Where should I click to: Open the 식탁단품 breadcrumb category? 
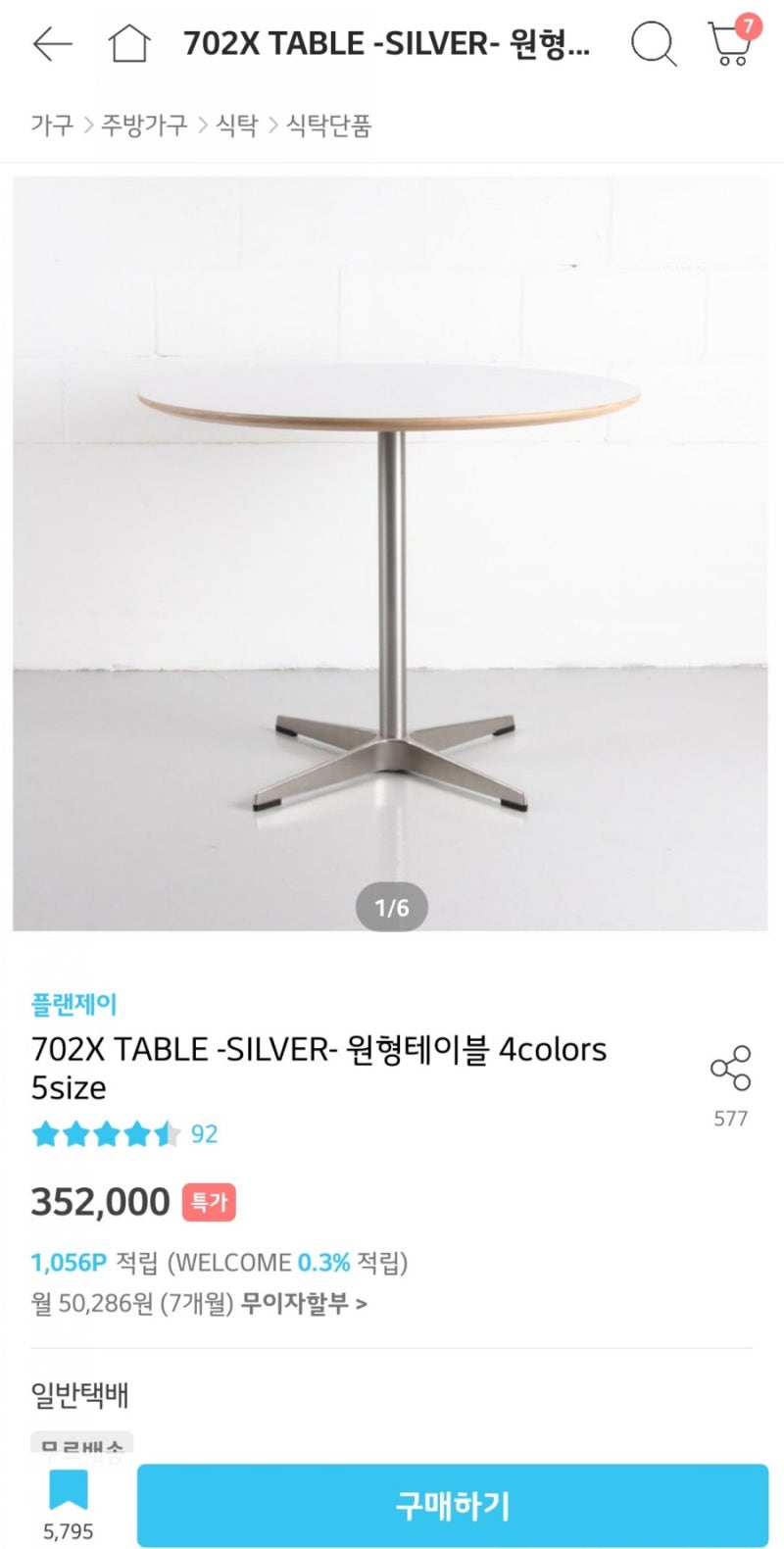pyautogui.click(x=328, y=125)
